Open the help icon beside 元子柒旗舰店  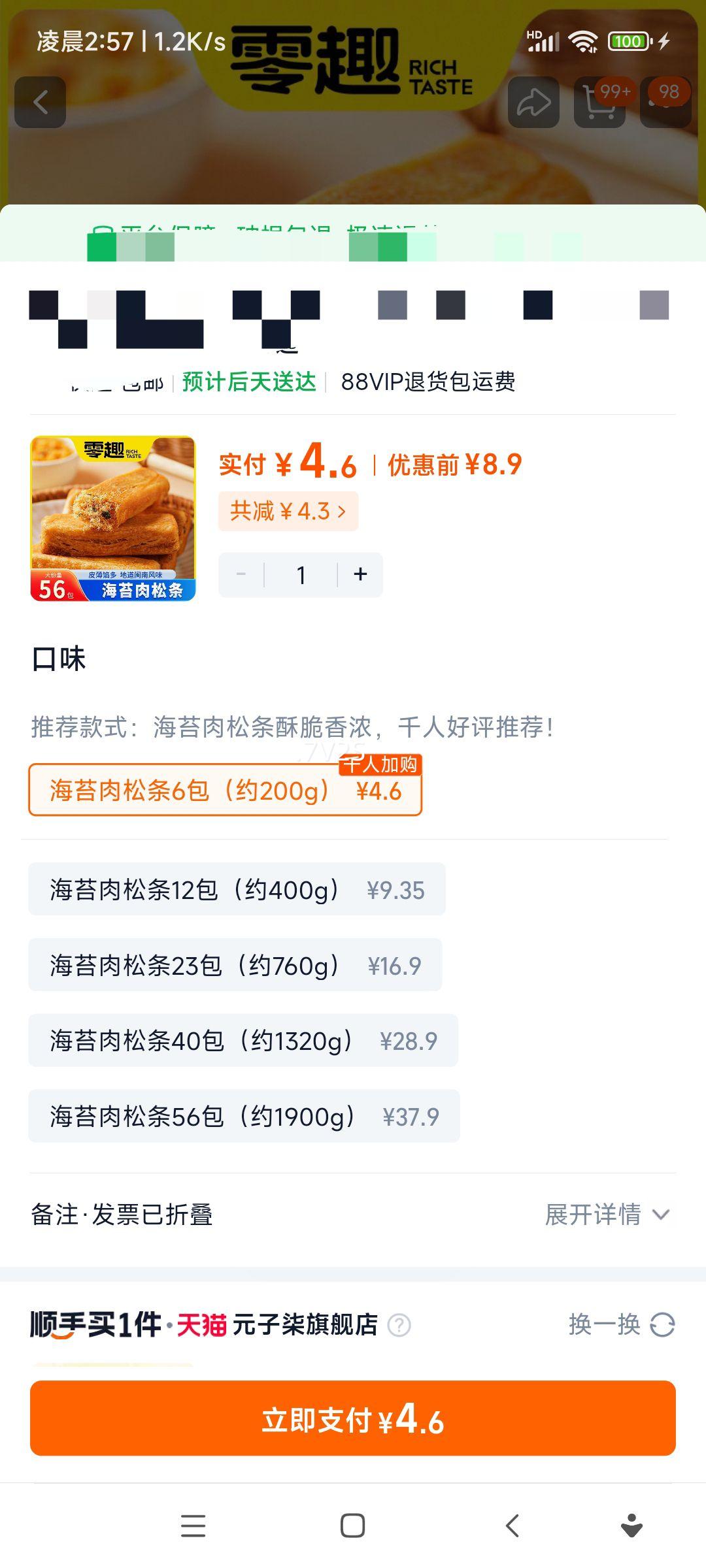point(399,1325)
